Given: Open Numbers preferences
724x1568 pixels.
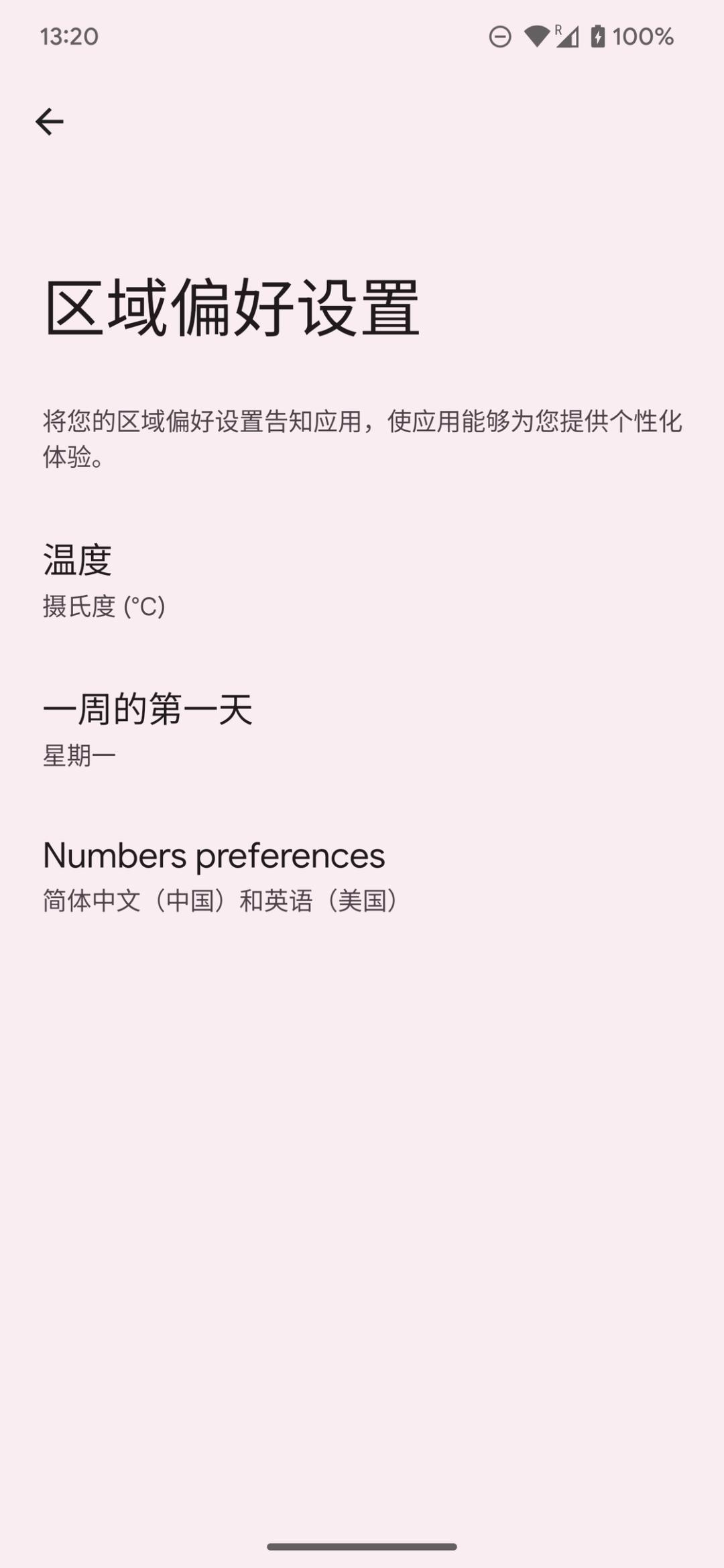Looking at the screenshot, I should [362, 876].
